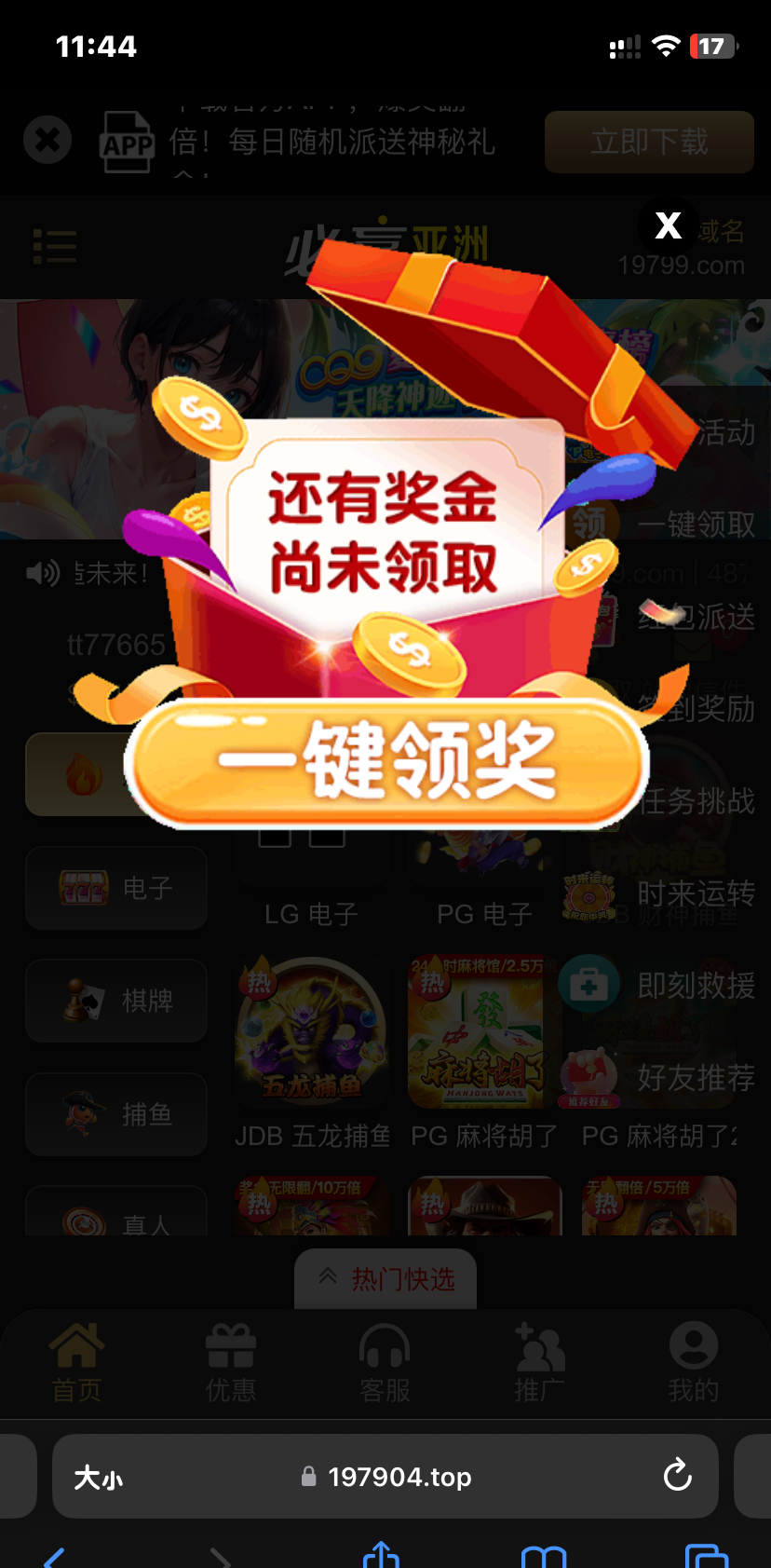Go to the 推广 tab
Screen dimensions: 771x1568
[x=539, y=1363]
